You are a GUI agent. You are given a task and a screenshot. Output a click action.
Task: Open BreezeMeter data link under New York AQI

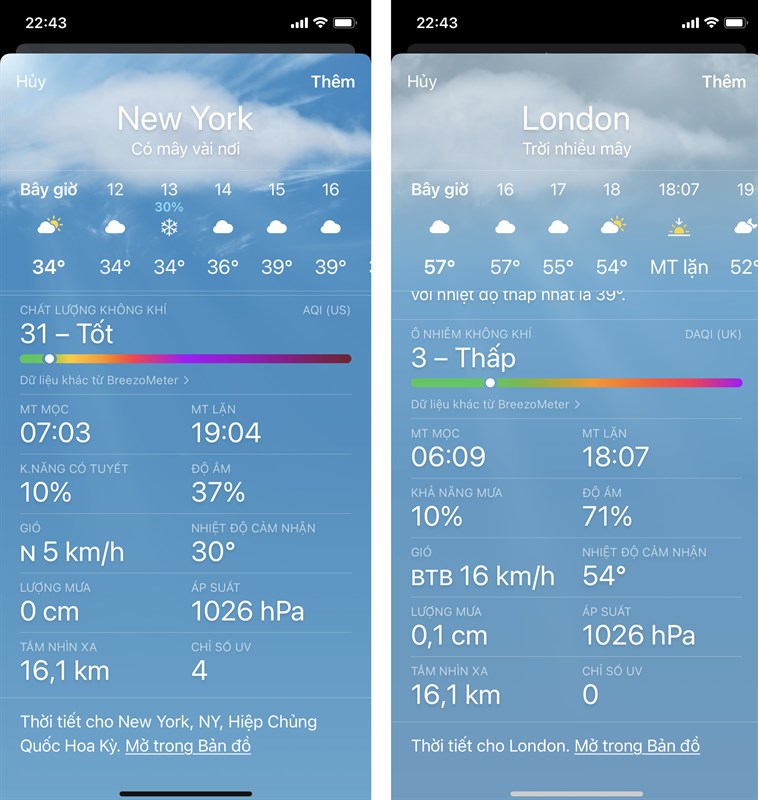[104, 380]
